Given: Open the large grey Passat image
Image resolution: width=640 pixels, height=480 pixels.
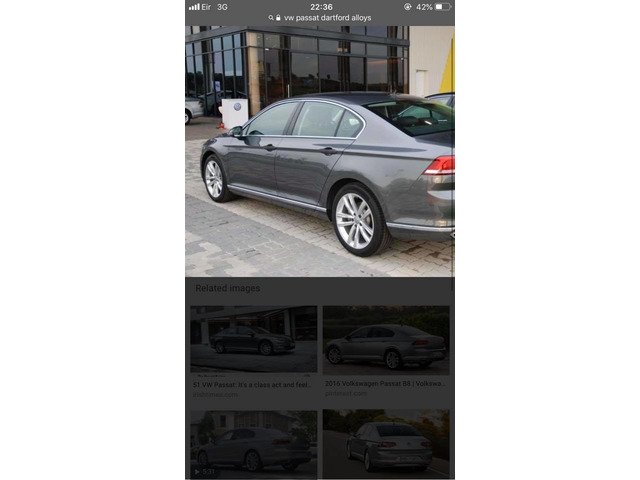Looking at the screenshot, I should (320, 150).
